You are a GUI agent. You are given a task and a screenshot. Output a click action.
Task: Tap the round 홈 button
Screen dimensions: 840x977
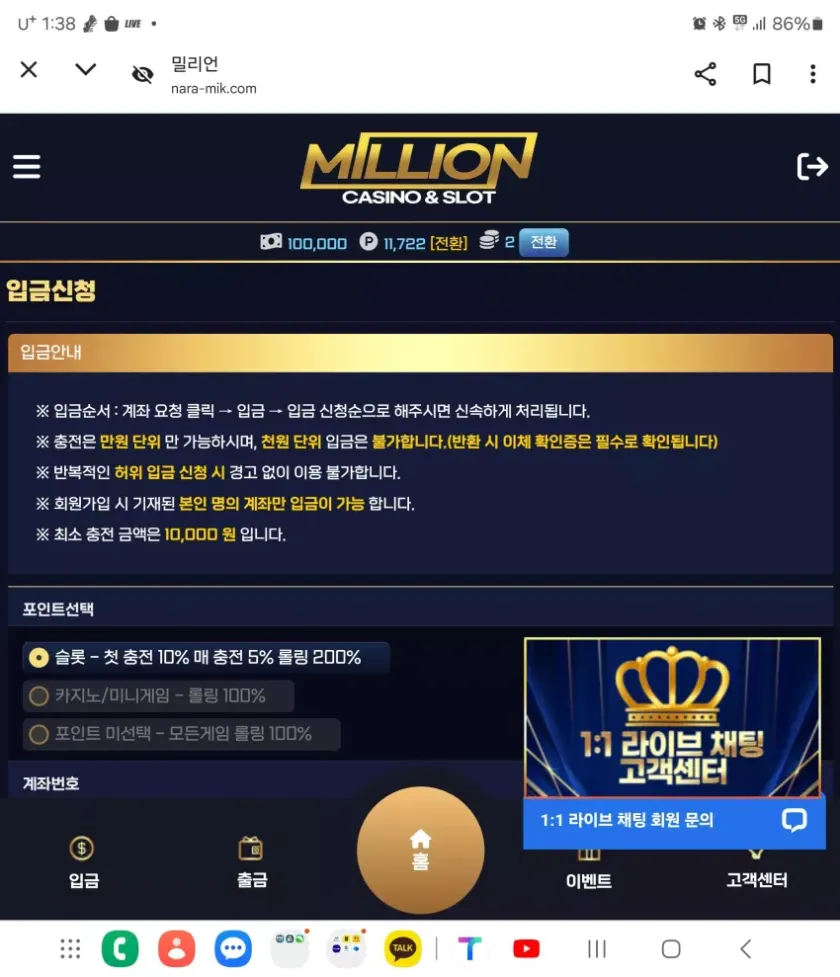[420, 850]
